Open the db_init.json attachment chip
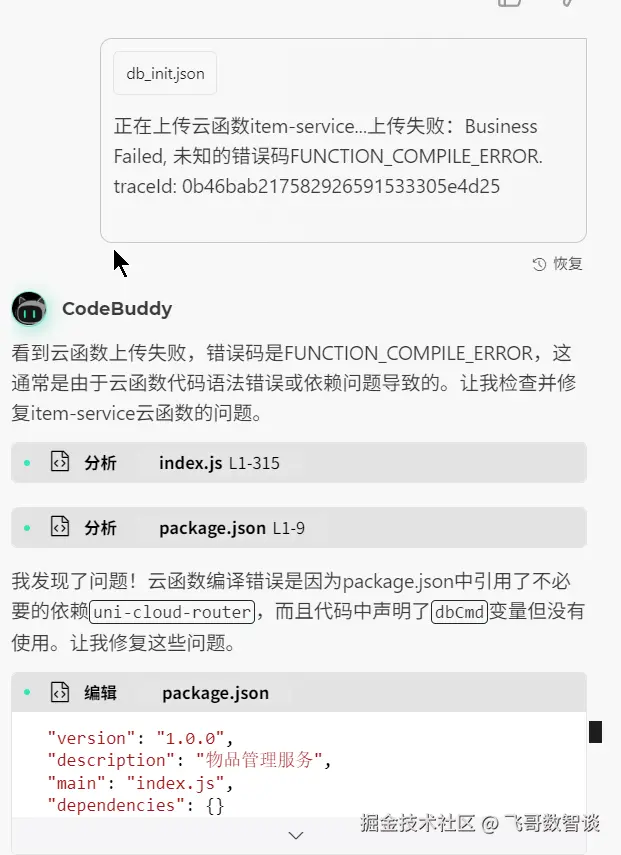Screen dimensions: 621x855 point(165,74)
